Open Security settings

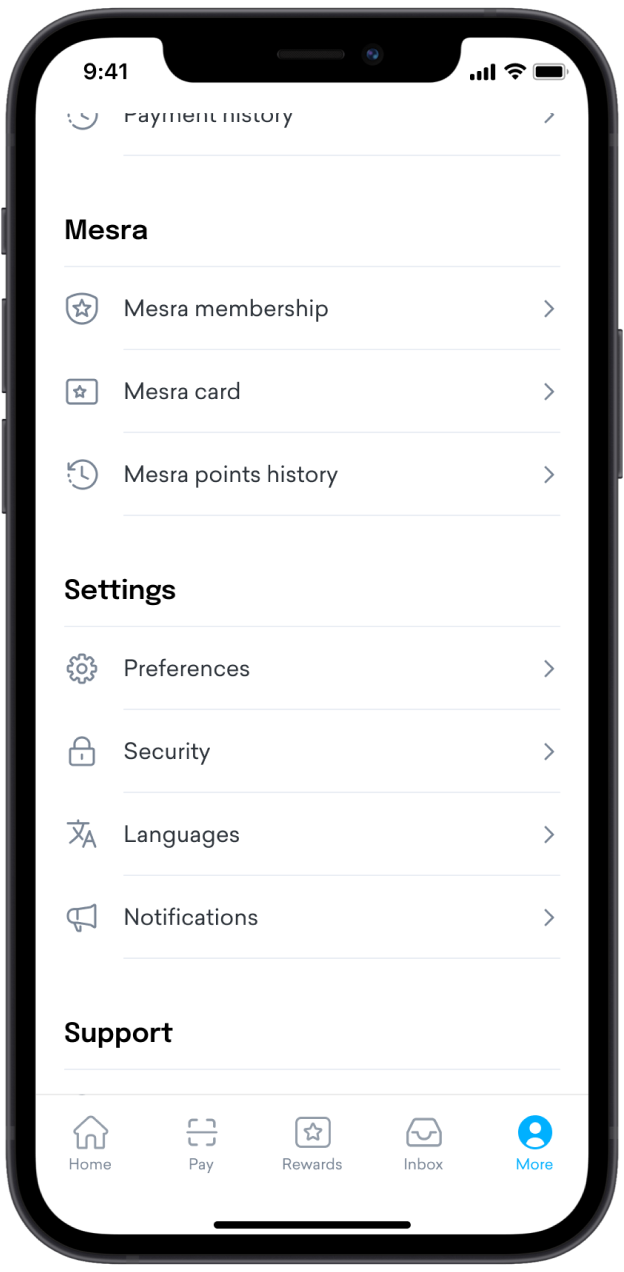[310, 752]
